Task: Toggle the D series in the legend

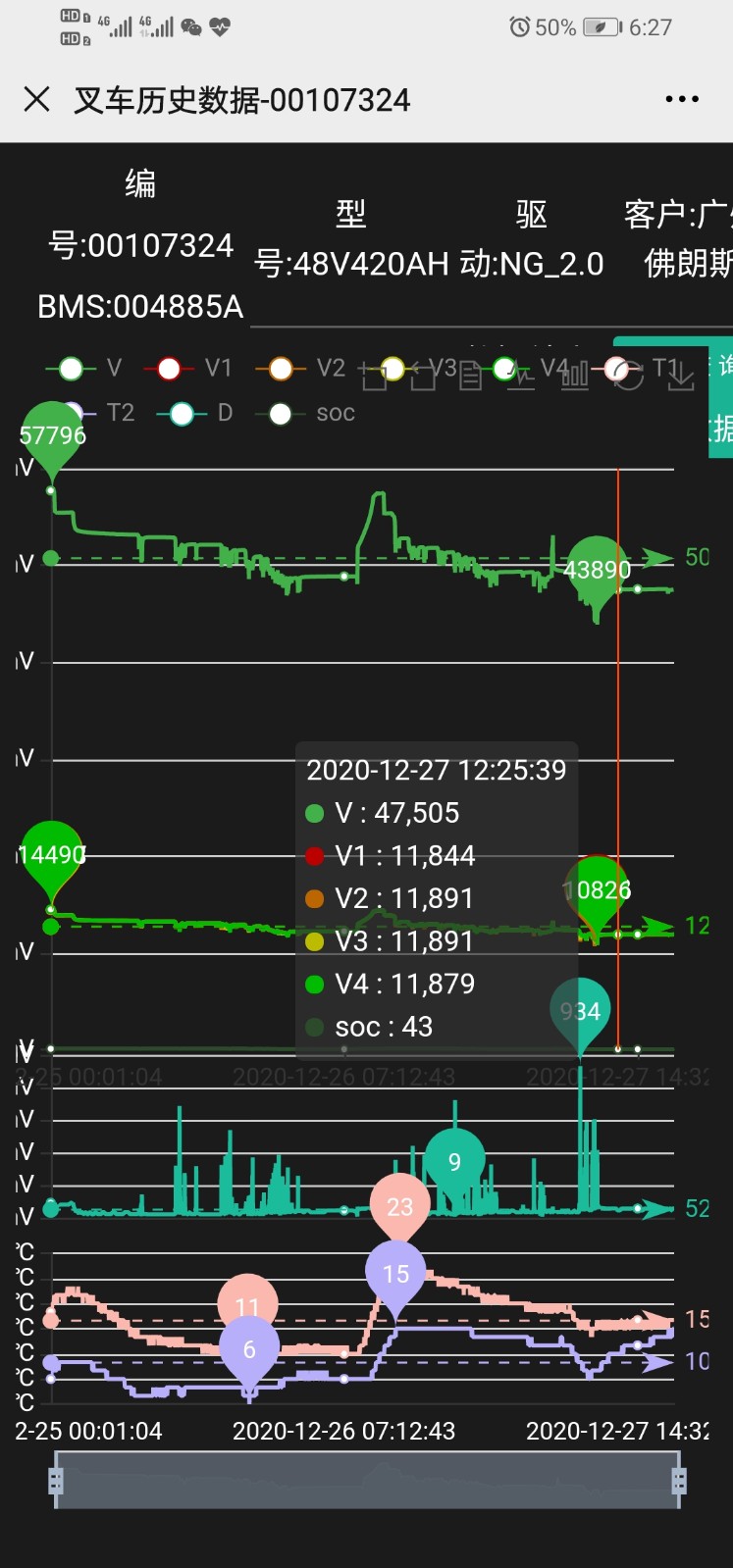Action: click(x=195, y=413)
